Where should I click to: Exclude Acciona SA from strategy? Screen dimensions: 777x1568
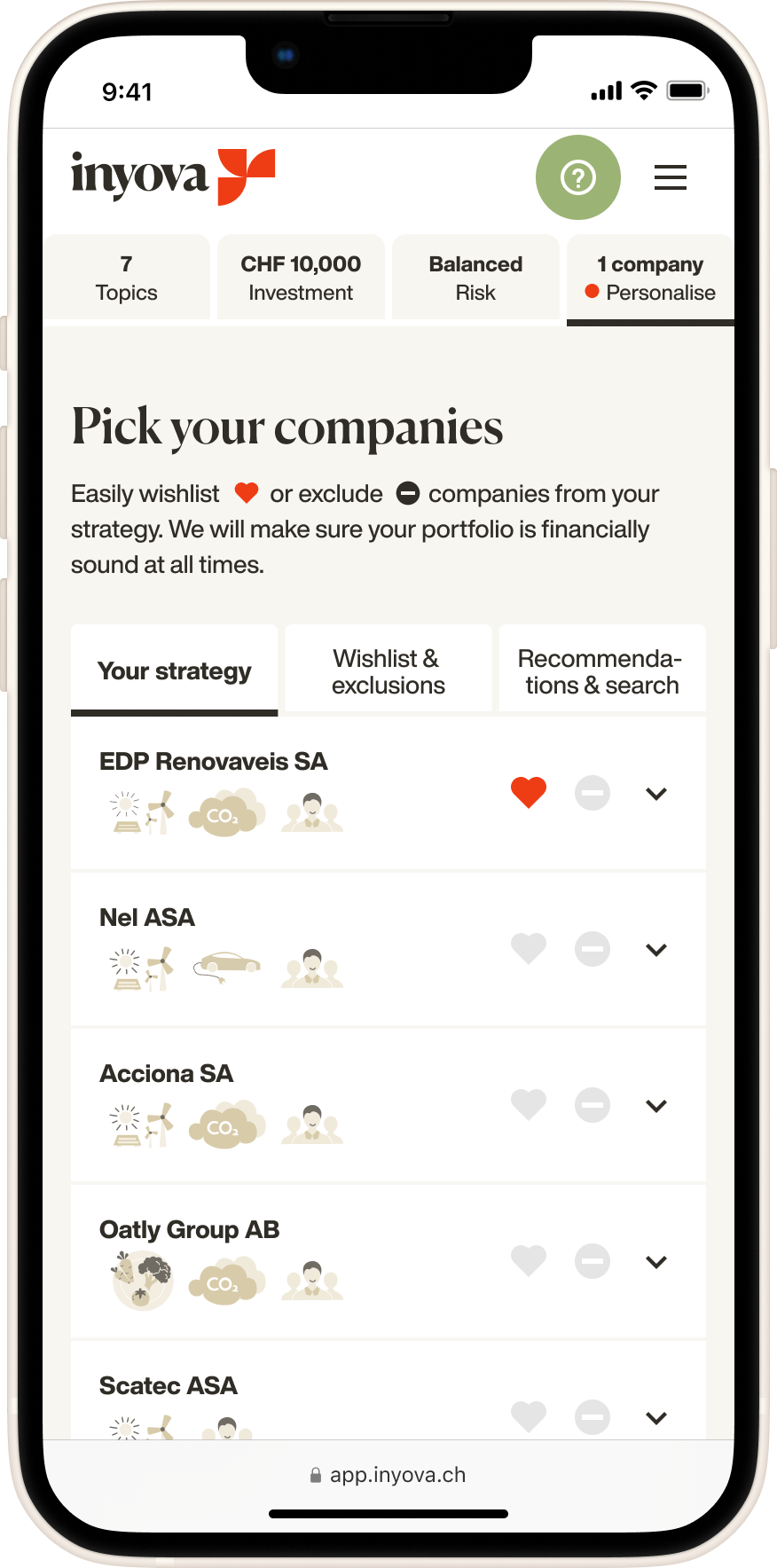click(593, 1105)
